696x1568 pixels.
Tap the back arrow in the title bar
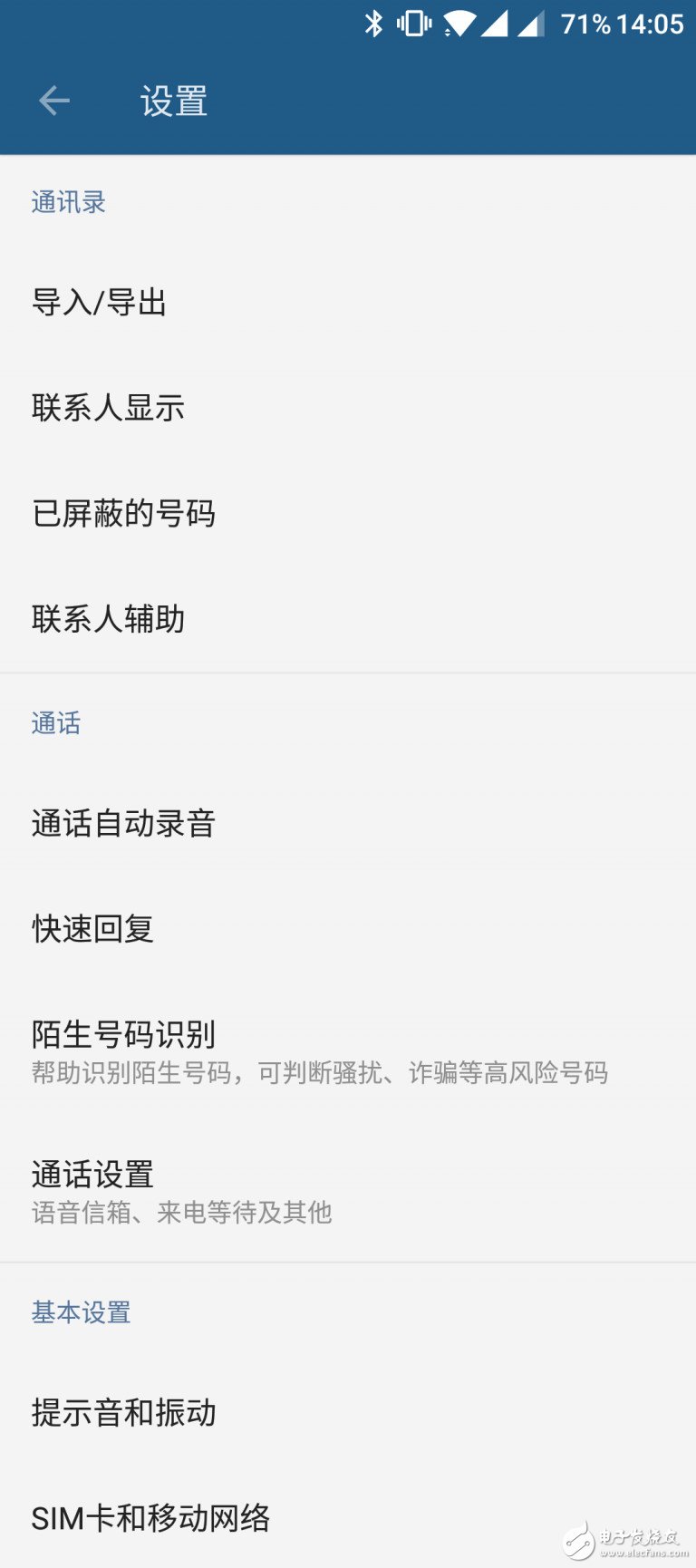pos(53,101)
